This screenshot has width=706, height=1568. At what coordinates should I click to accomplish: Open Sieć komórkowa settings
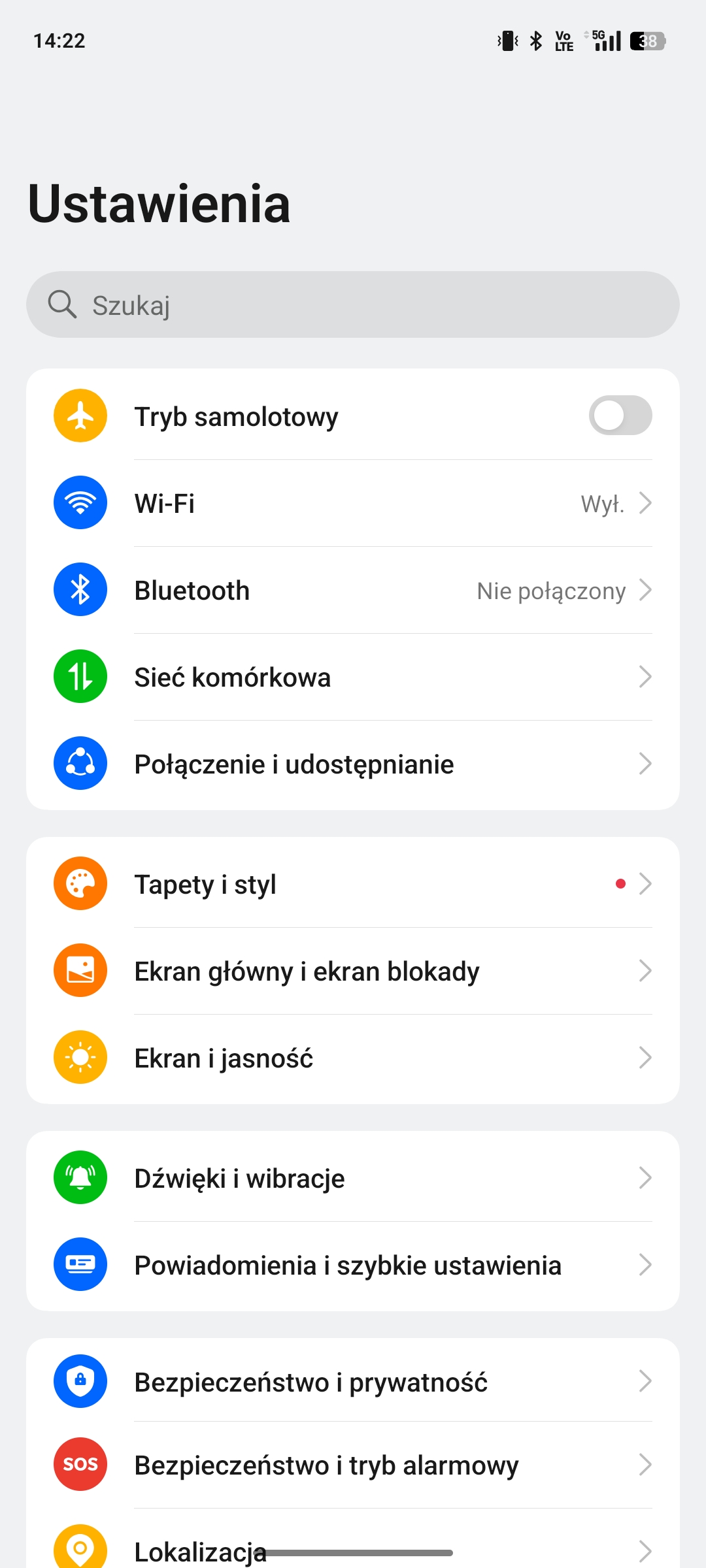point(353,677)
